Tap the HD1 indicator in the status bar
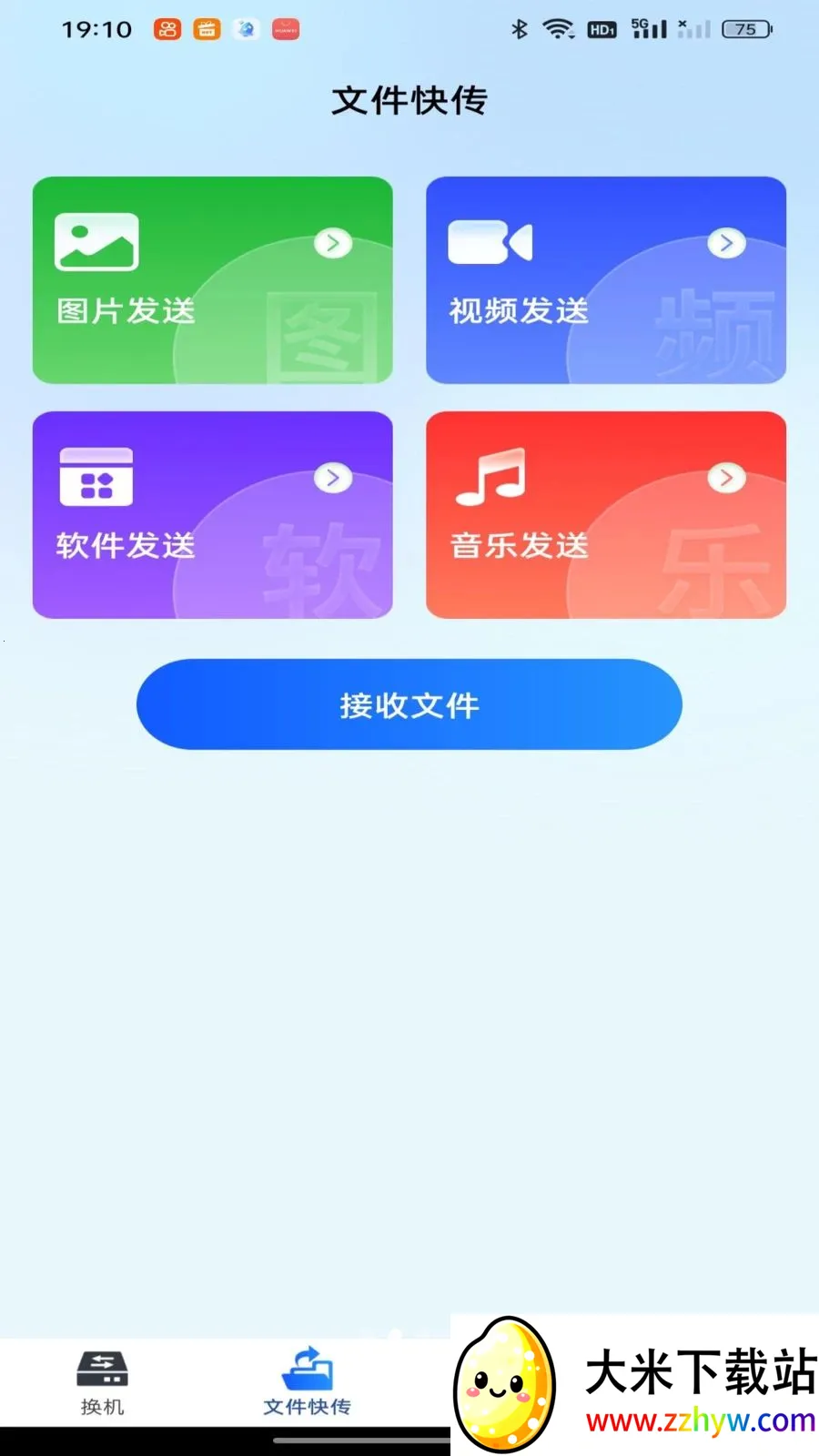Screen dimensions: 819x1456 [x=602, y=30]
